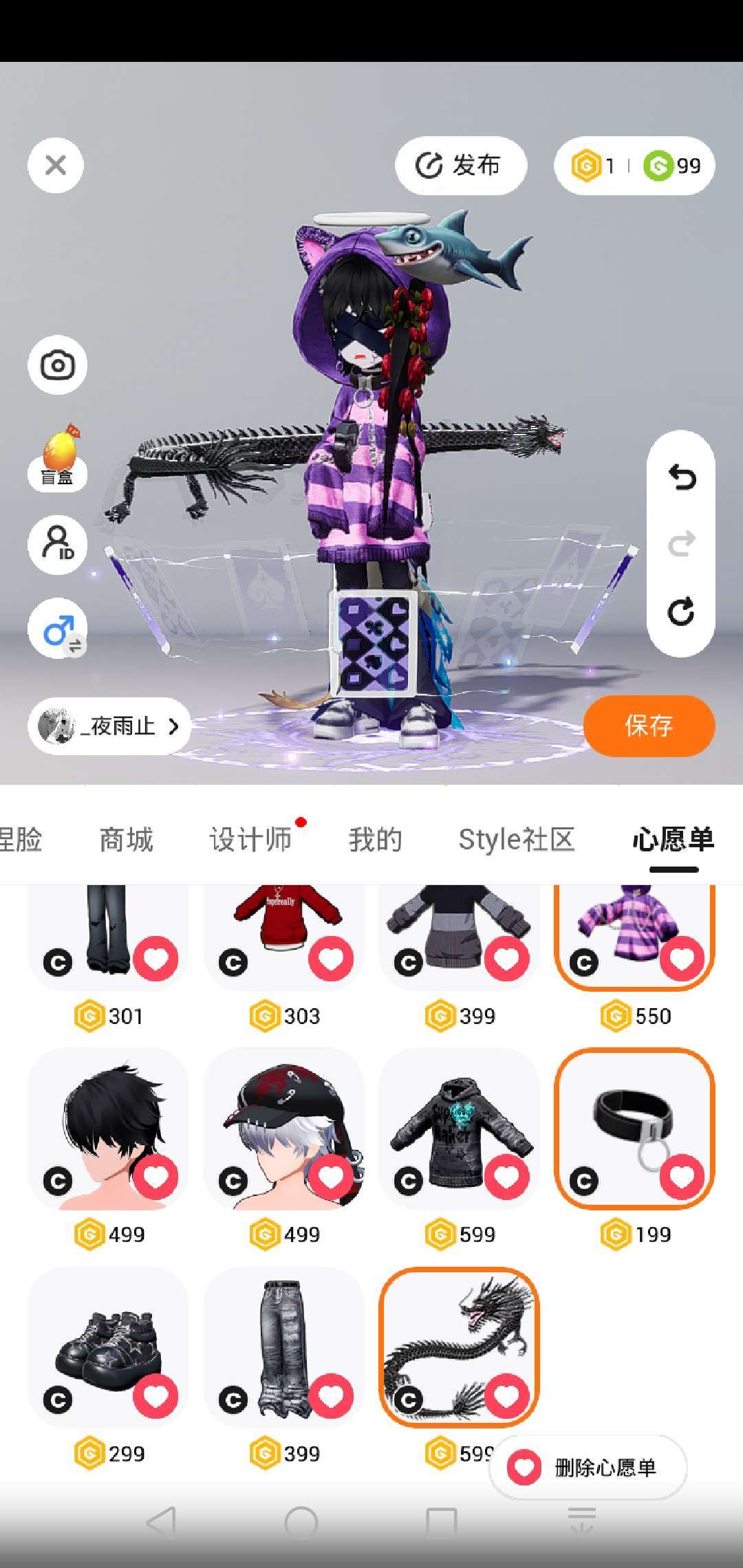Go to the Style社区 tab

coord(516,840)
